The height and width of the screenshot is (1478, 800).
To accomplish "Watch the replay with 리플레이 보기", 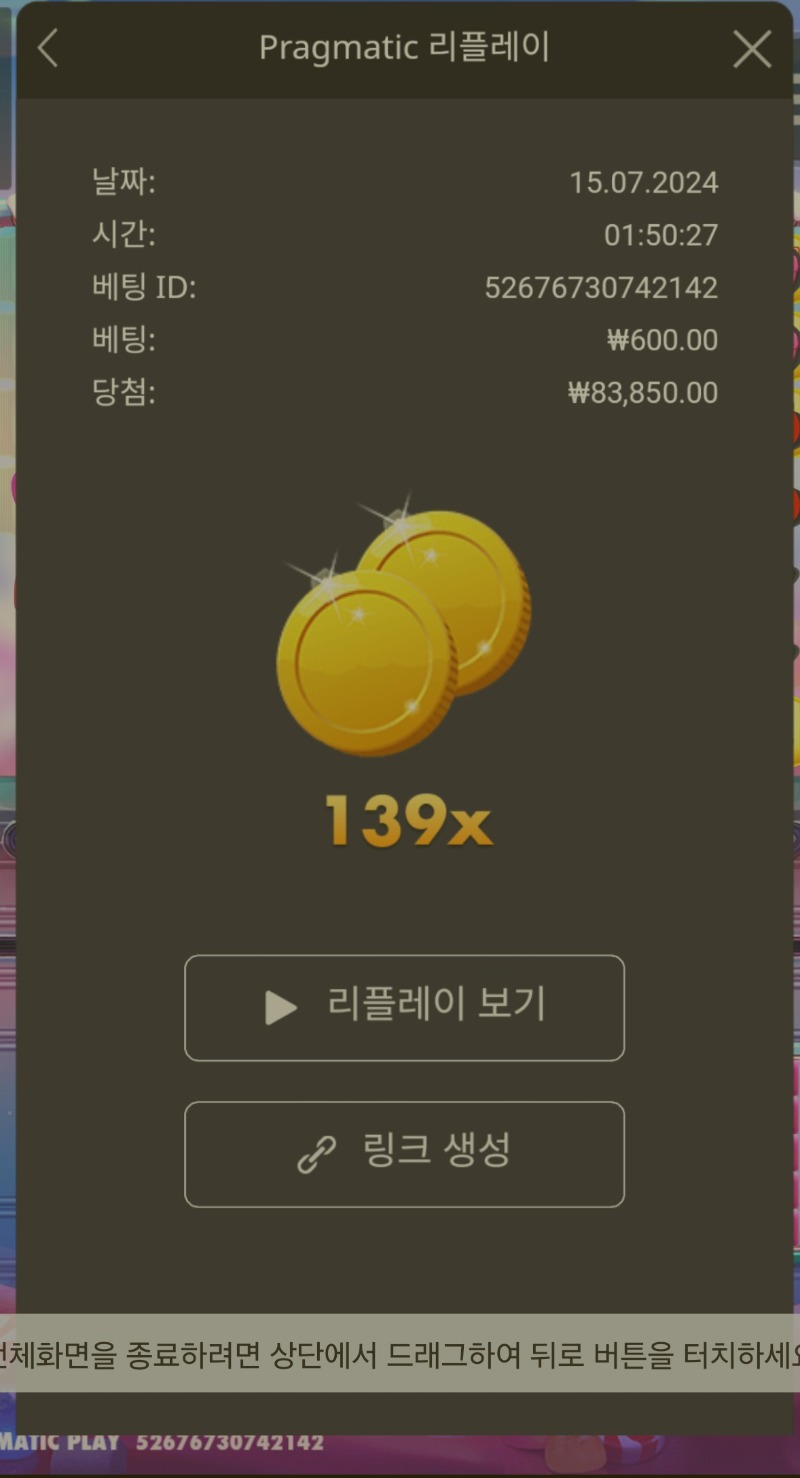I will point(404,1007).
